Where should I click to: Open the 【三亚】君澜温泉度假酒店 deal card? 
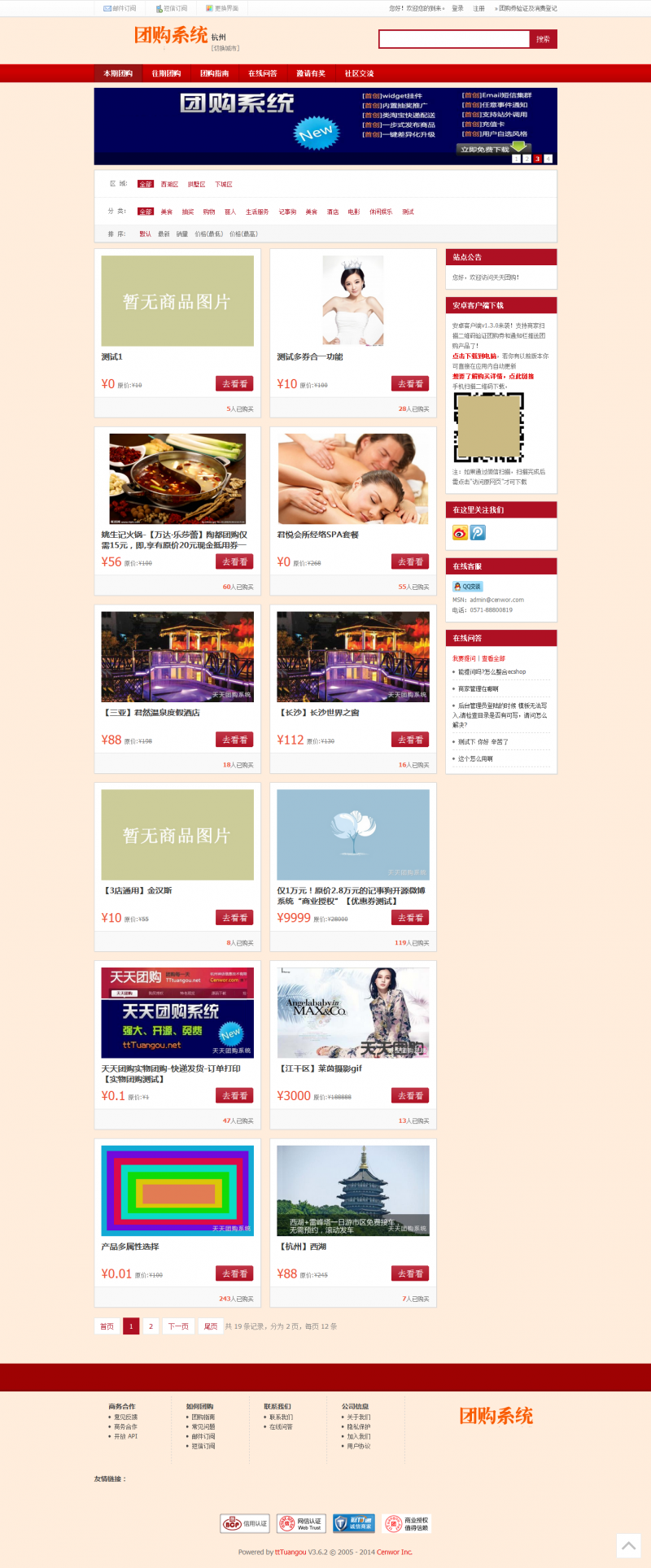177,657
